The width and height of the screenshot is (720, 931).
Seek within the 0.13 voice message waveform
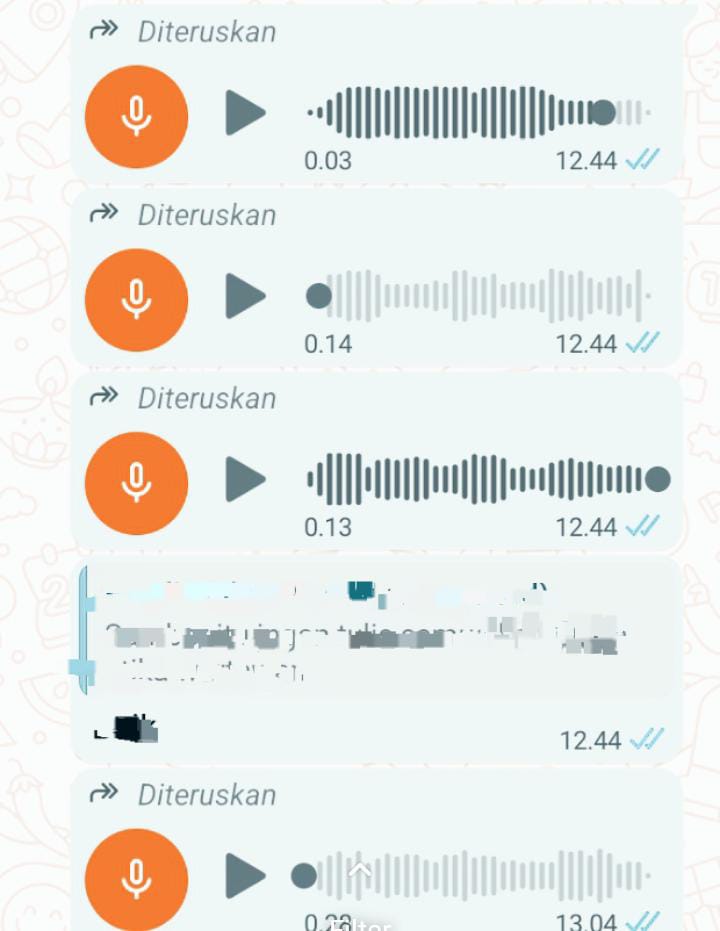click(x=489, y=479)
